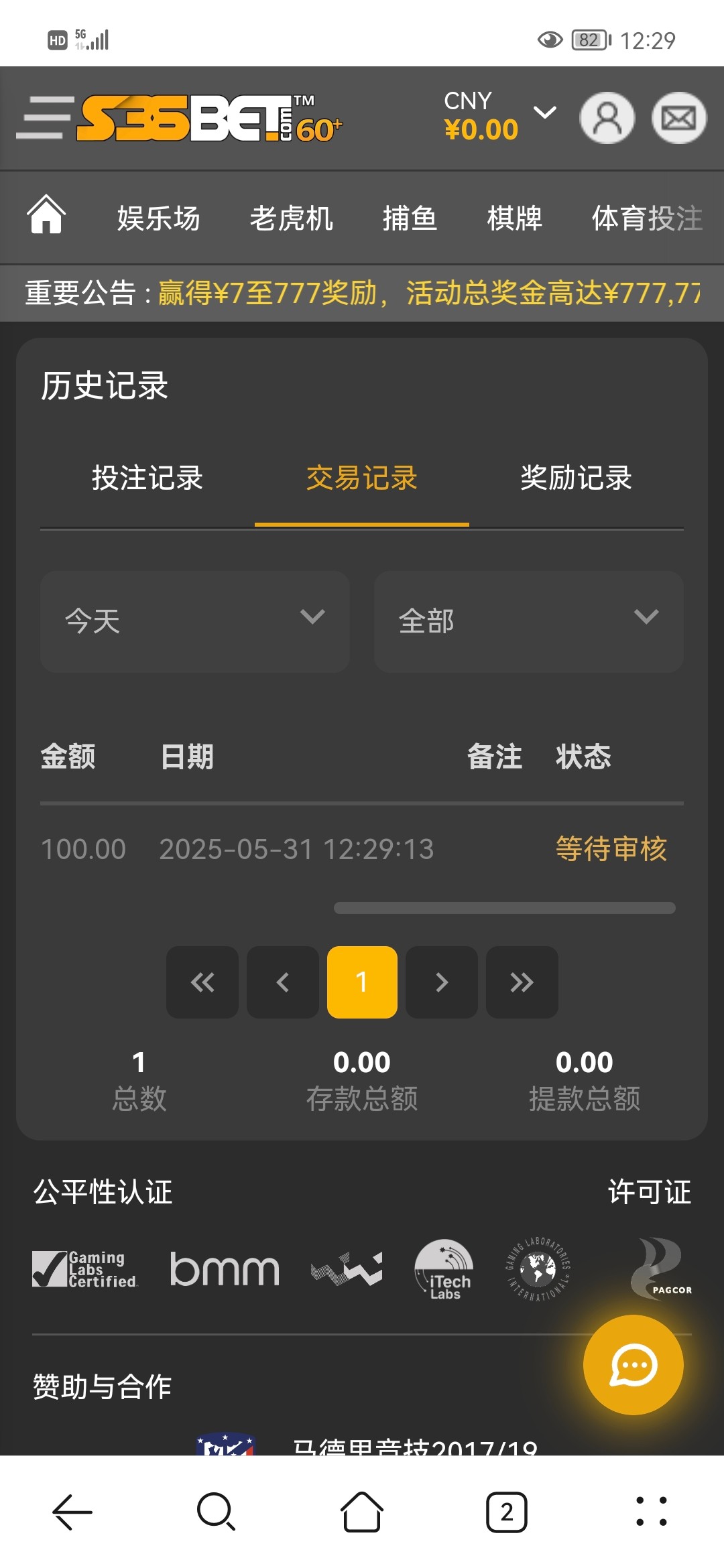Go to the next page of records
Viewport: 724px width, 1568px height.
point(442,982)
